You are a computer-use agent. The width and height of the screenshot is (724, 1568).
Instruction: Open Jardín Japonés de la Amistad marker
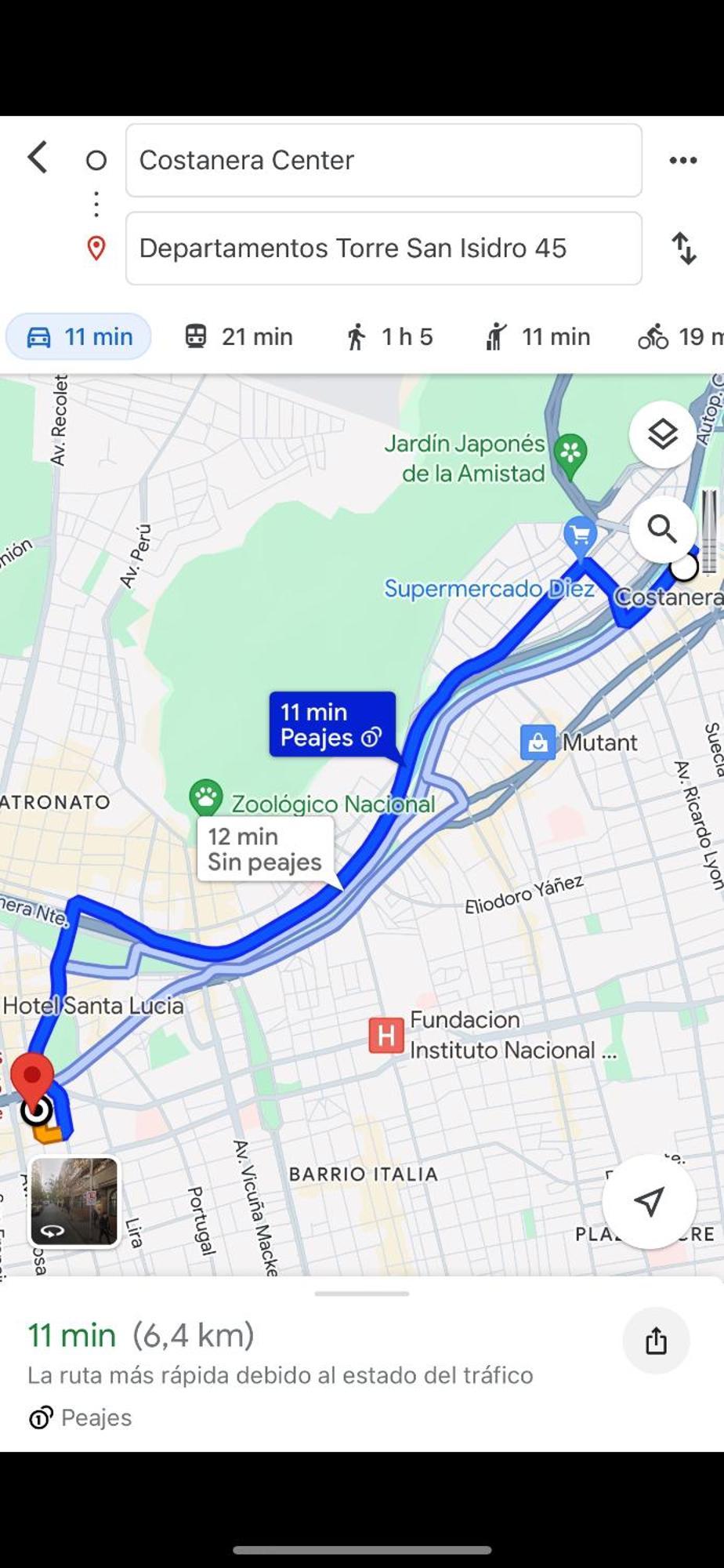tap(570, 452)
